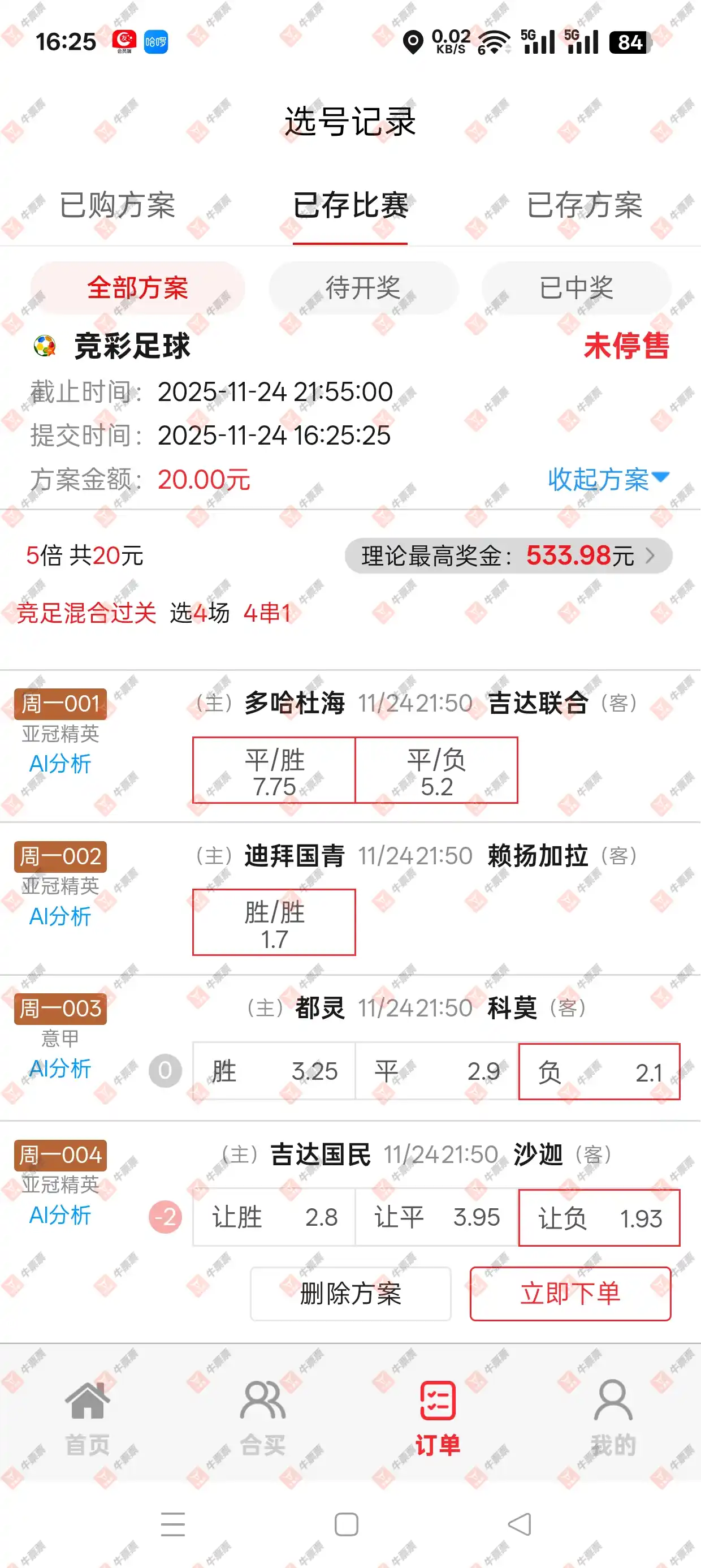The image size is (701, 1568).
Task: Select the 已存比赛 tab
Action: pyautogui.click(x=350, y=205)
